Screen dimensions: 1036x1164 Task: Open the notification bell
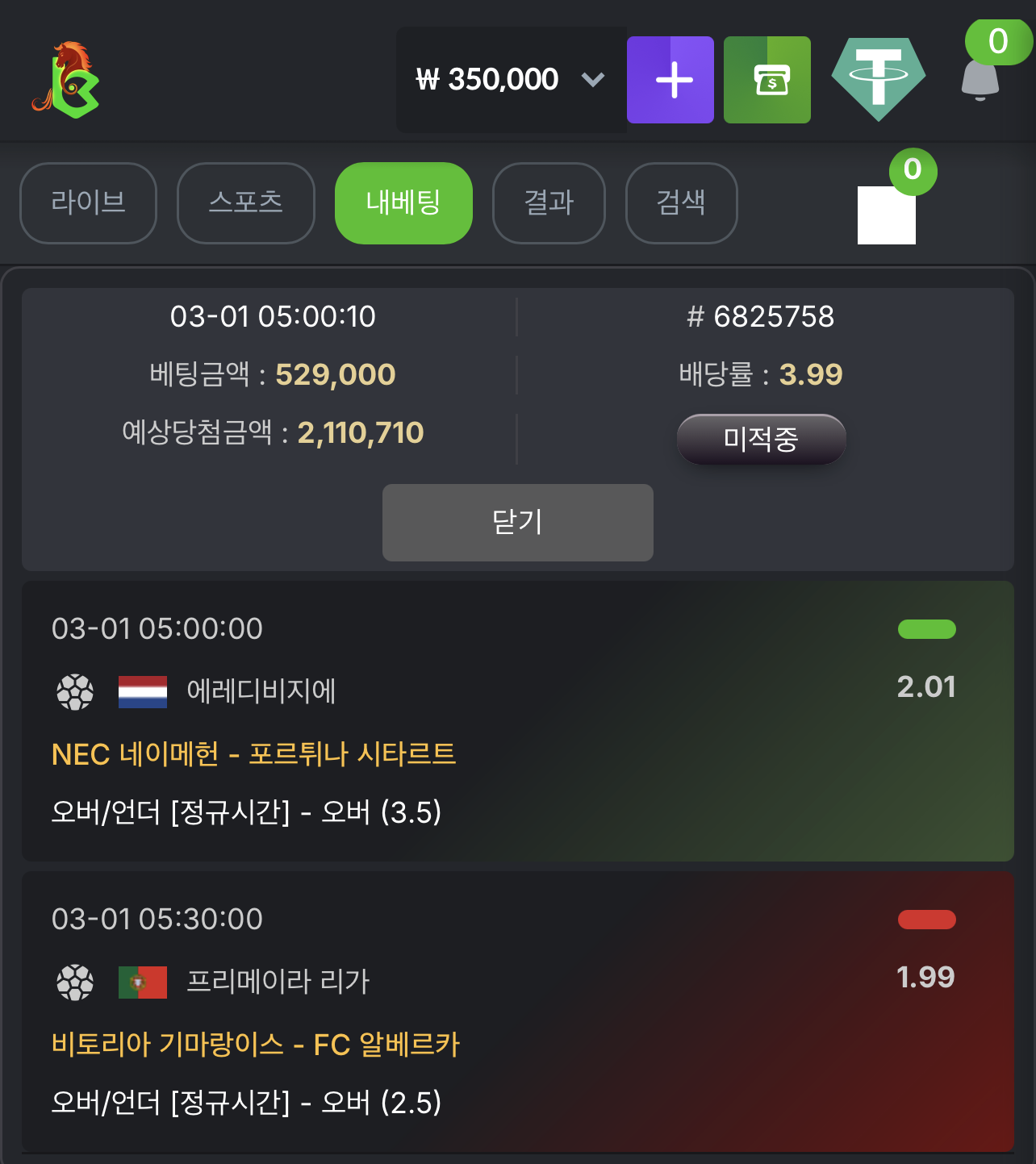(x=980, y=79)
